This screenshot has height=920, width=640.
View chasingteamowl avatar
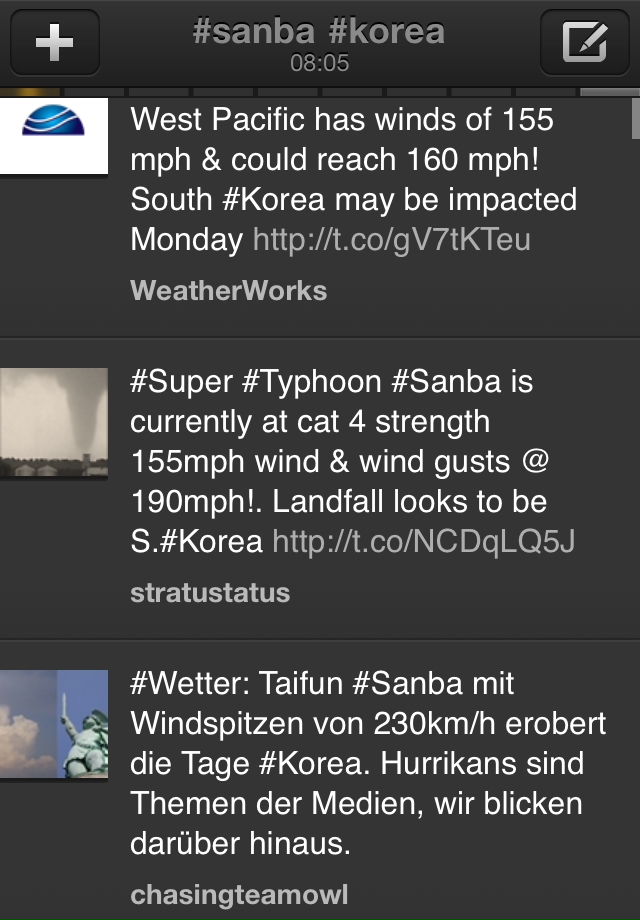tap(54, 724)
